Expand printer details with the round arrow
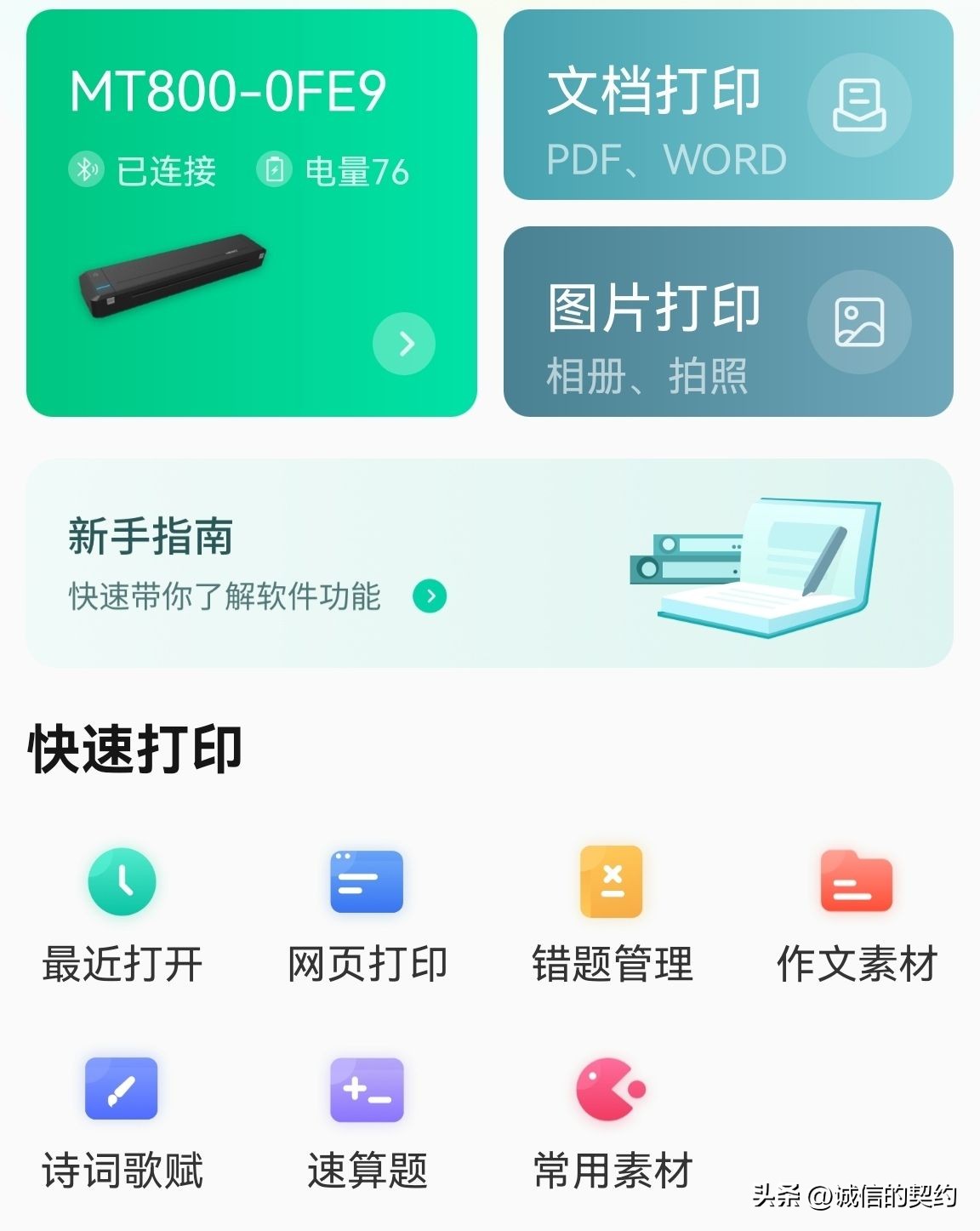The height and width of the screenshot is (1231, 980). [405, 343]
